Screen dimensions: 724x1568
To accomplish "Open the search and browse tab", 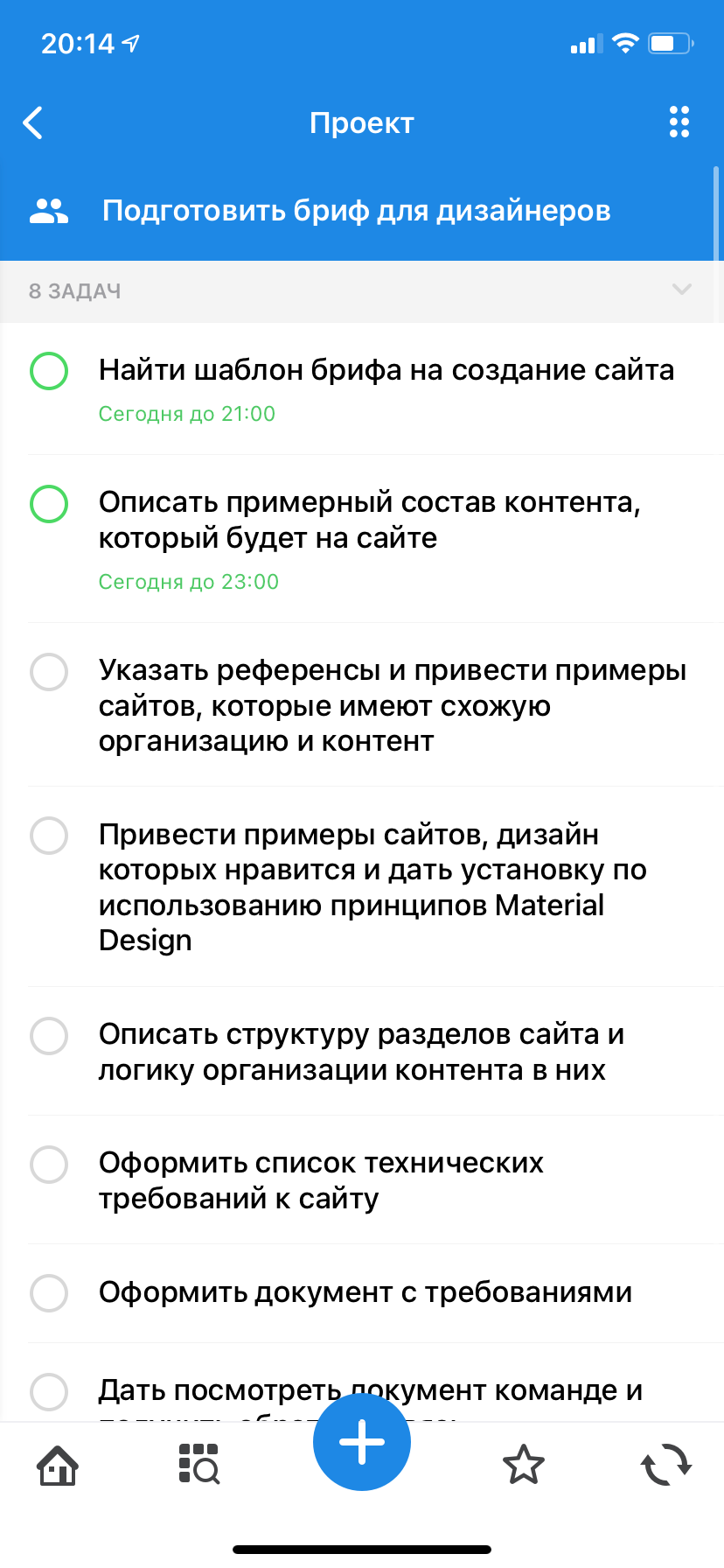I will 199,1465.
